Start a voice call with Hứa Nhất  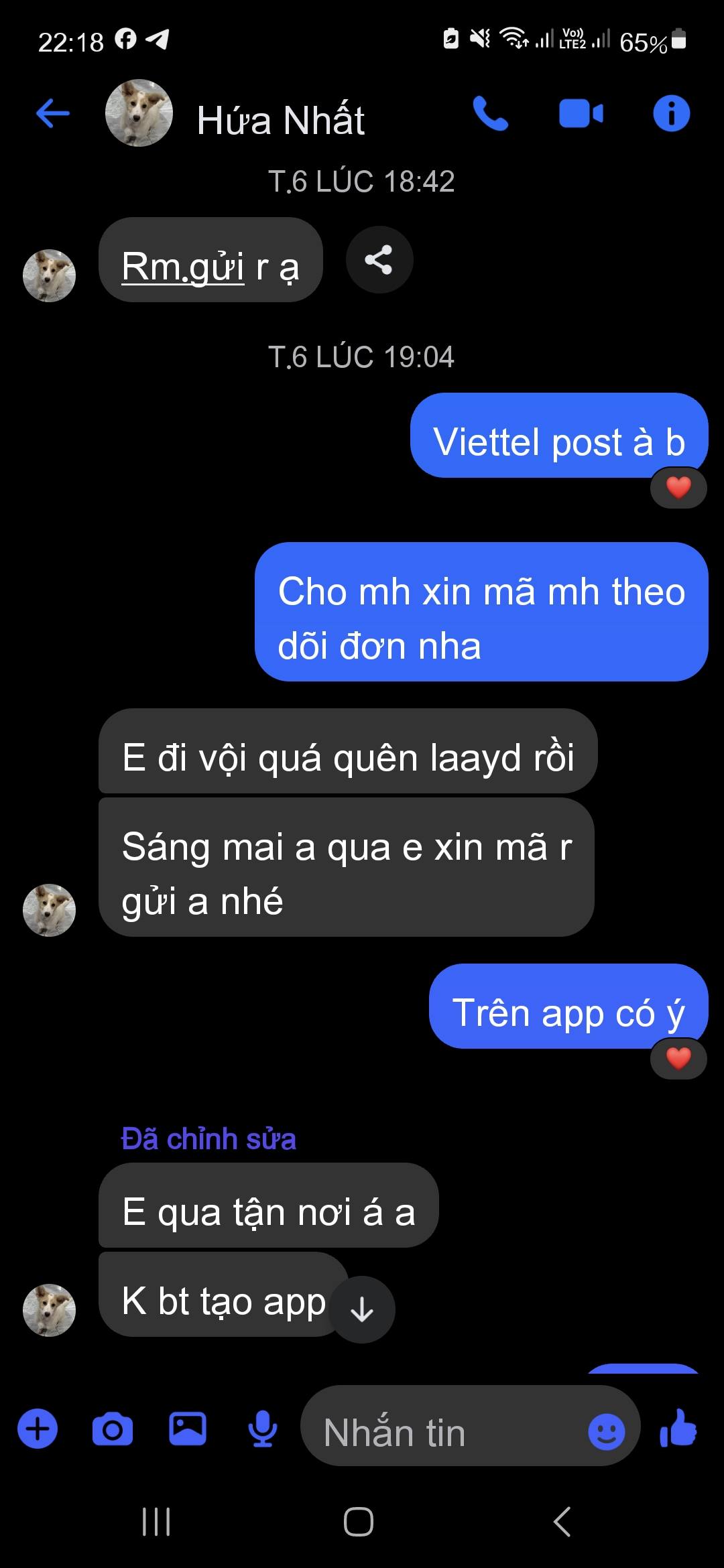(491, 113)
